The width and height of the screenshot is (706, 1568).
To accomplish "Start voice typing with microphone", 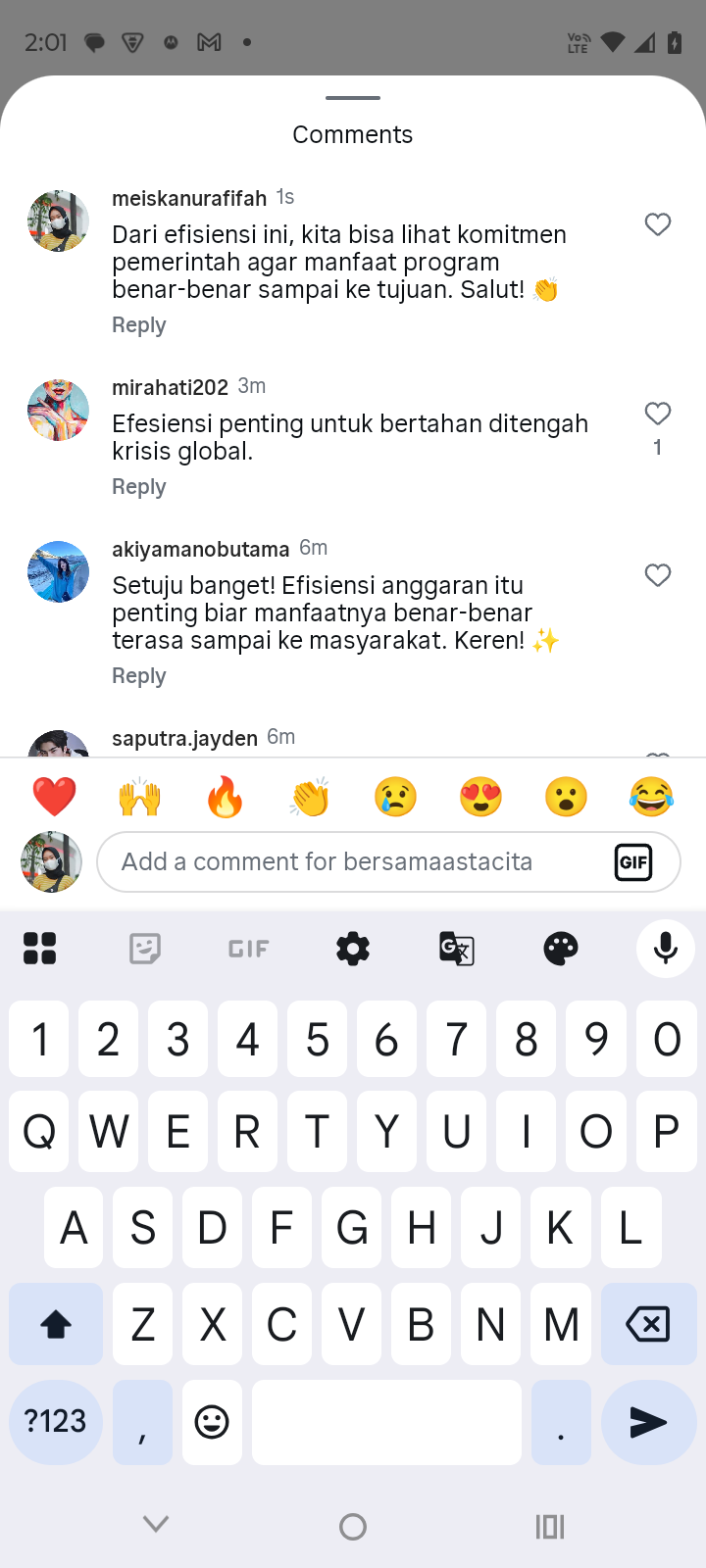I will (666, 949).
